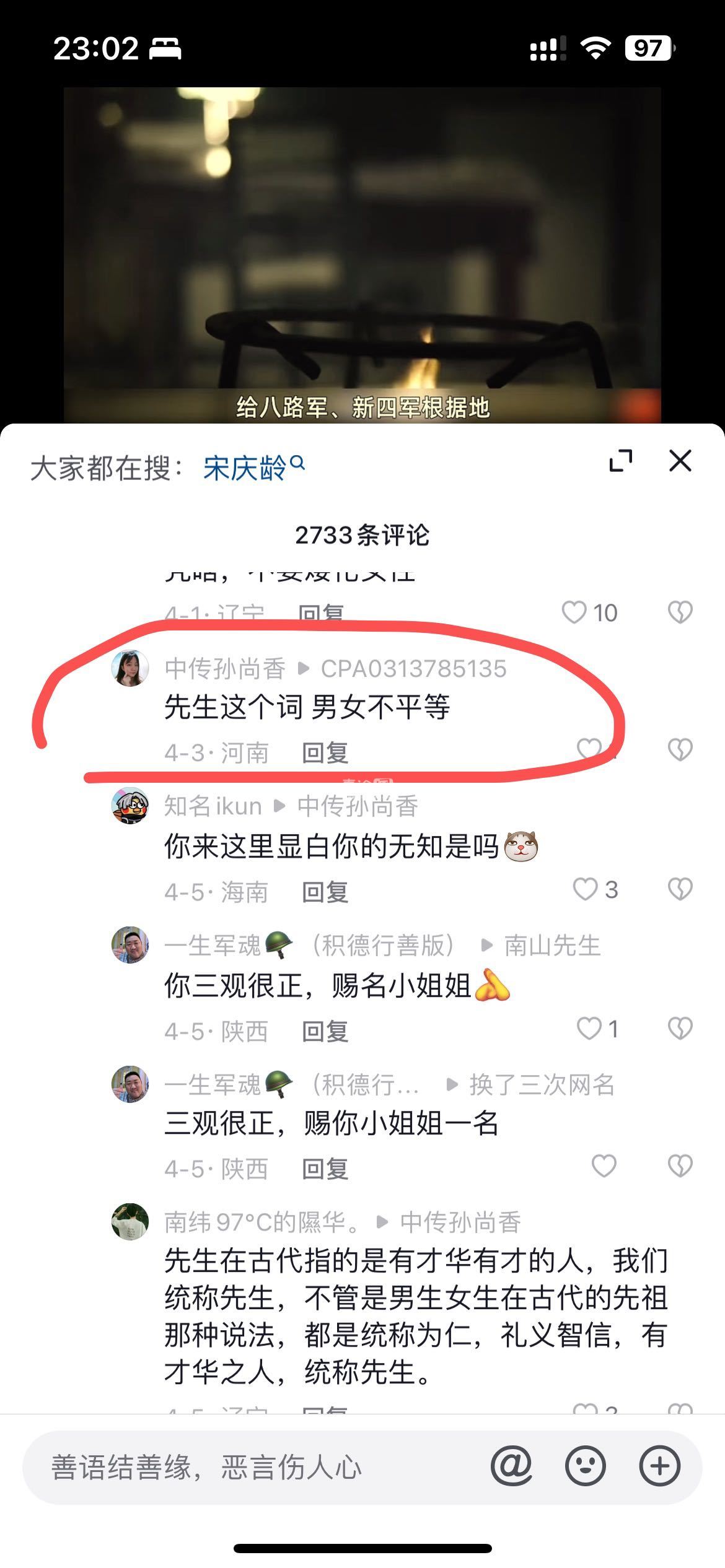
Task: Close the comments panel
Action: tap(680, 461)
